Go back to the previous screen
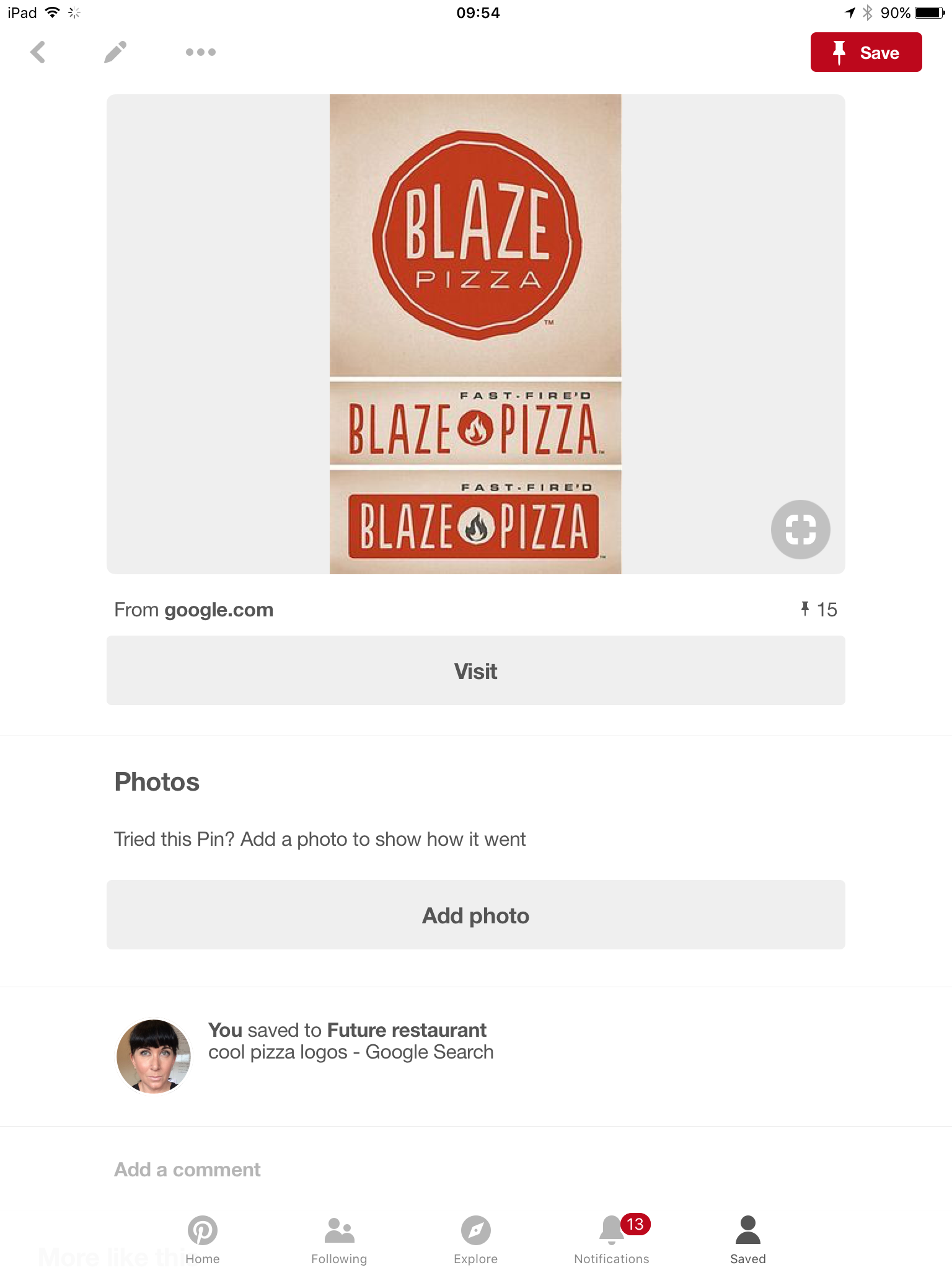952x1270 pixels. tap(38, 53)
